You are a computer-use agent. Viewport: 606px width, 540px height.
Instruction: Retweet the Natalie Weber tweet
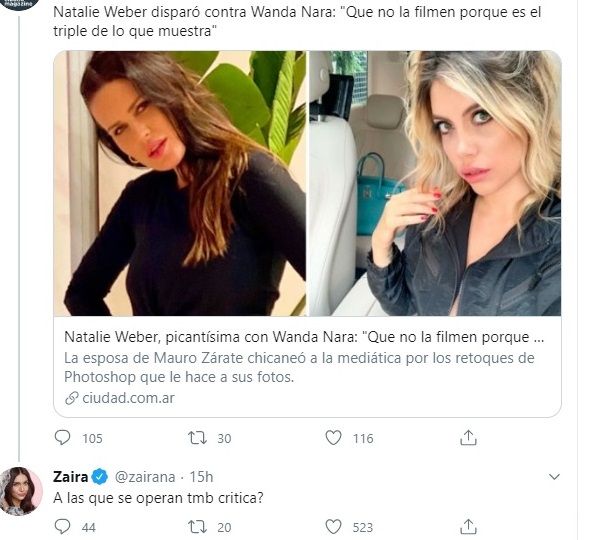[x=198, y=438]
